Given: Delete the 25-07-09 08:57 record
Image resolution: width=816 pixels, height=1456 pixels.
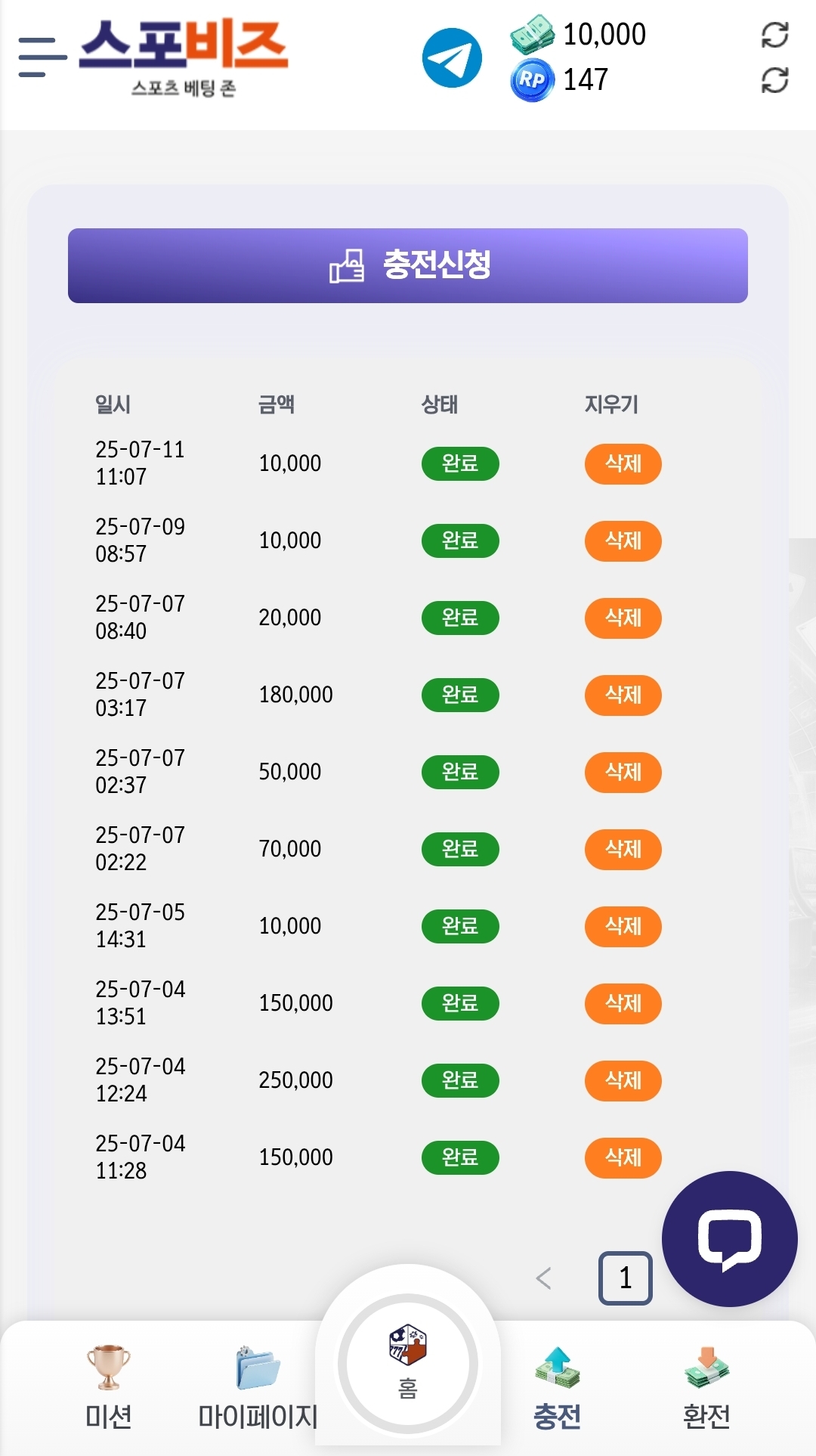Looking at the screenshot, I should point(623,541).
